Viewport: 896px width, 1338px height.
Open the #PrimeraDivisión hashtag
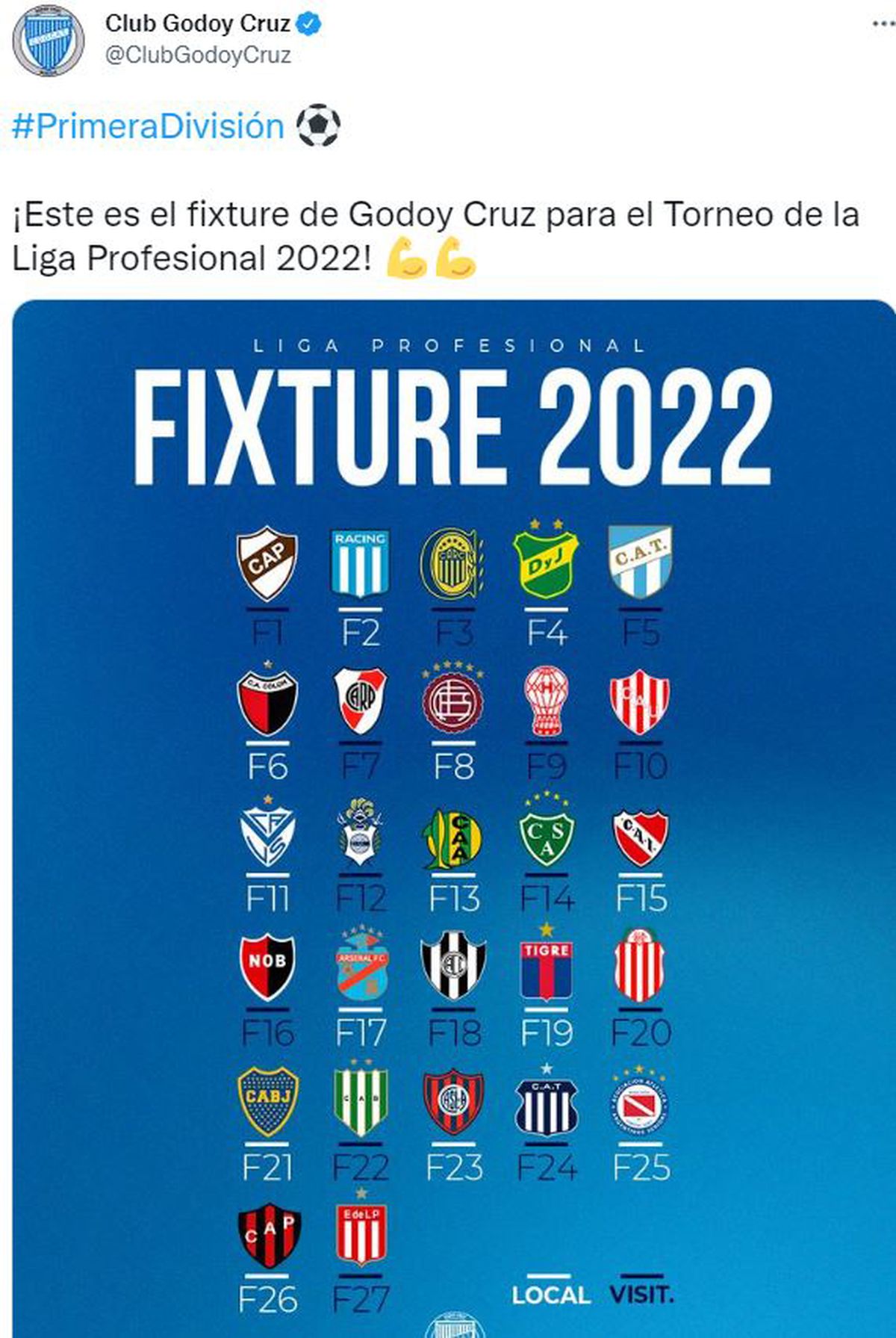148,126
